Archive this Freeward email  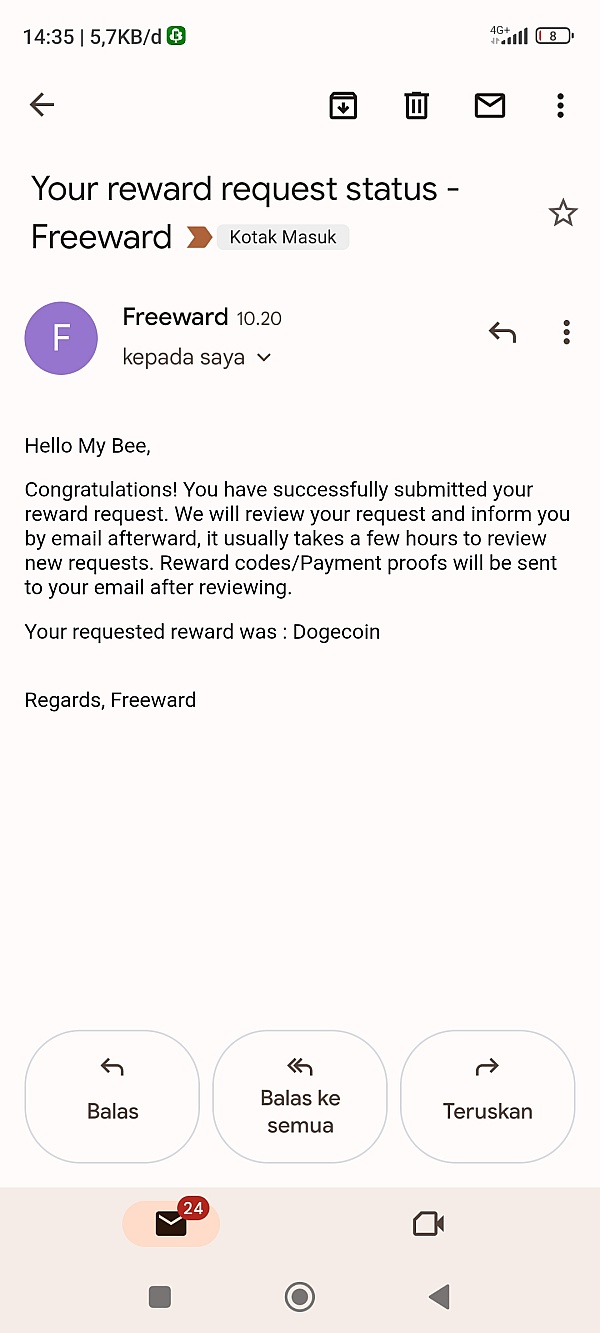[x=343, y=104]
